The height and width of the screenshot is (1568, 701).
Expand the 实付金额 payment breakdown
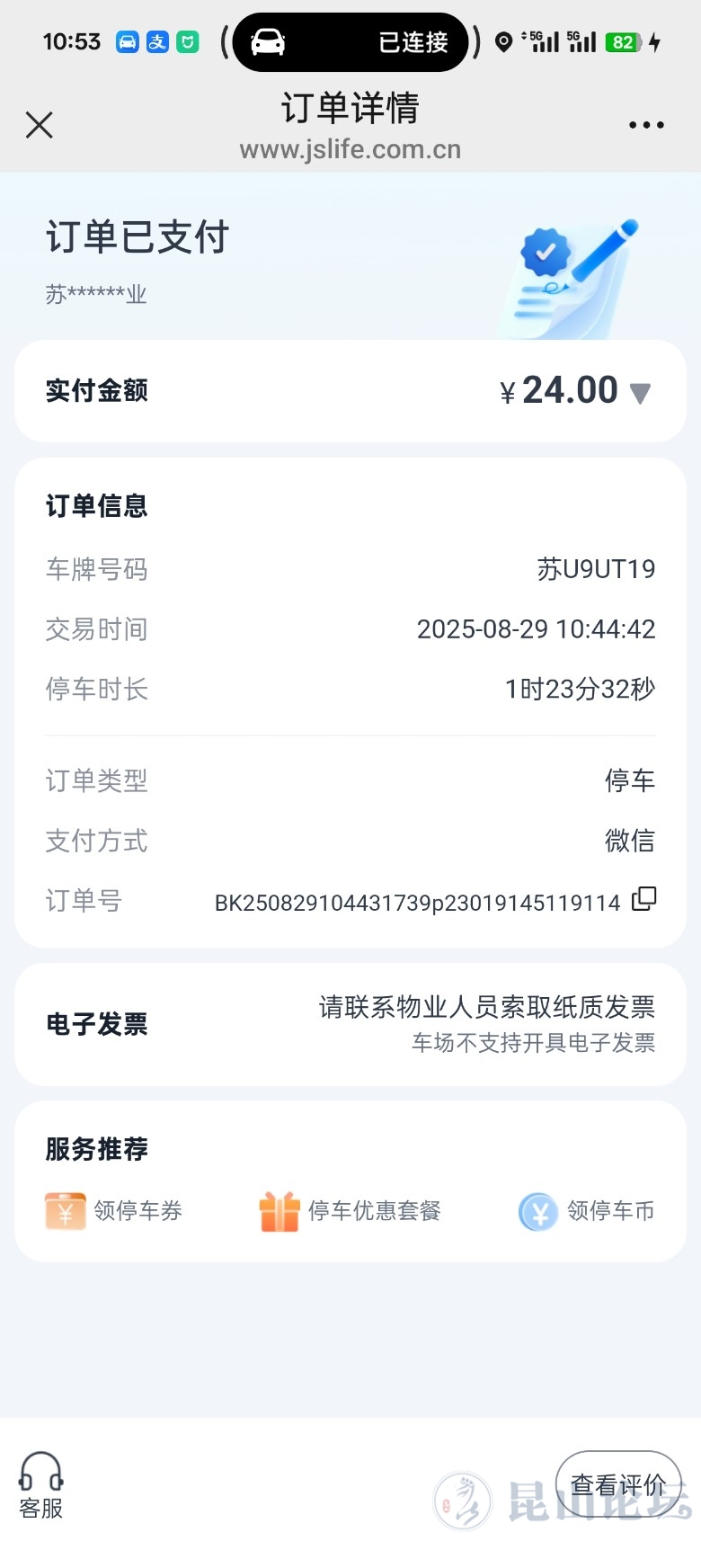[x=640, y=393]
